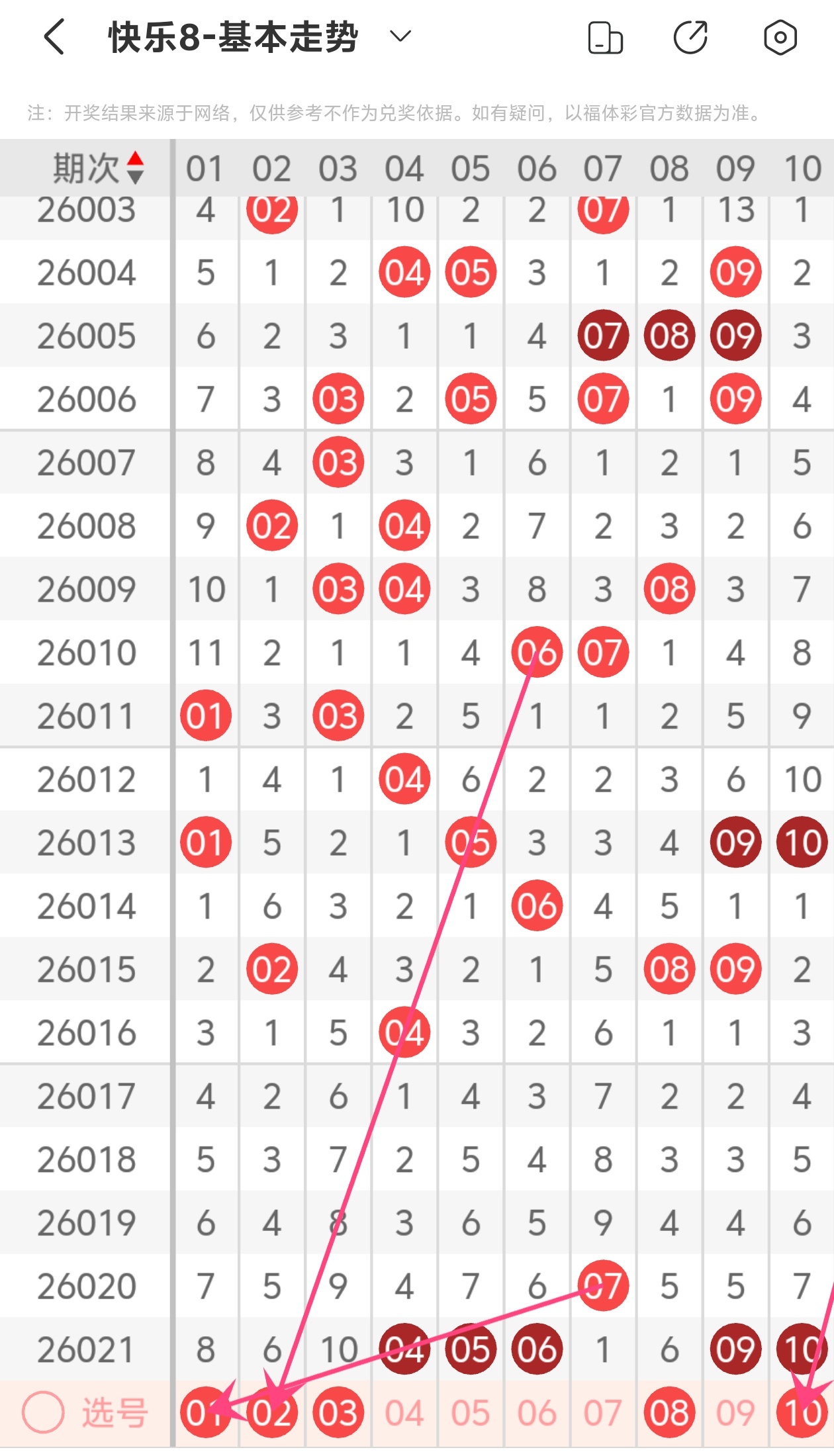
Task: Deselect number 08 in the 选号 row
Action: coord(669,1413)
